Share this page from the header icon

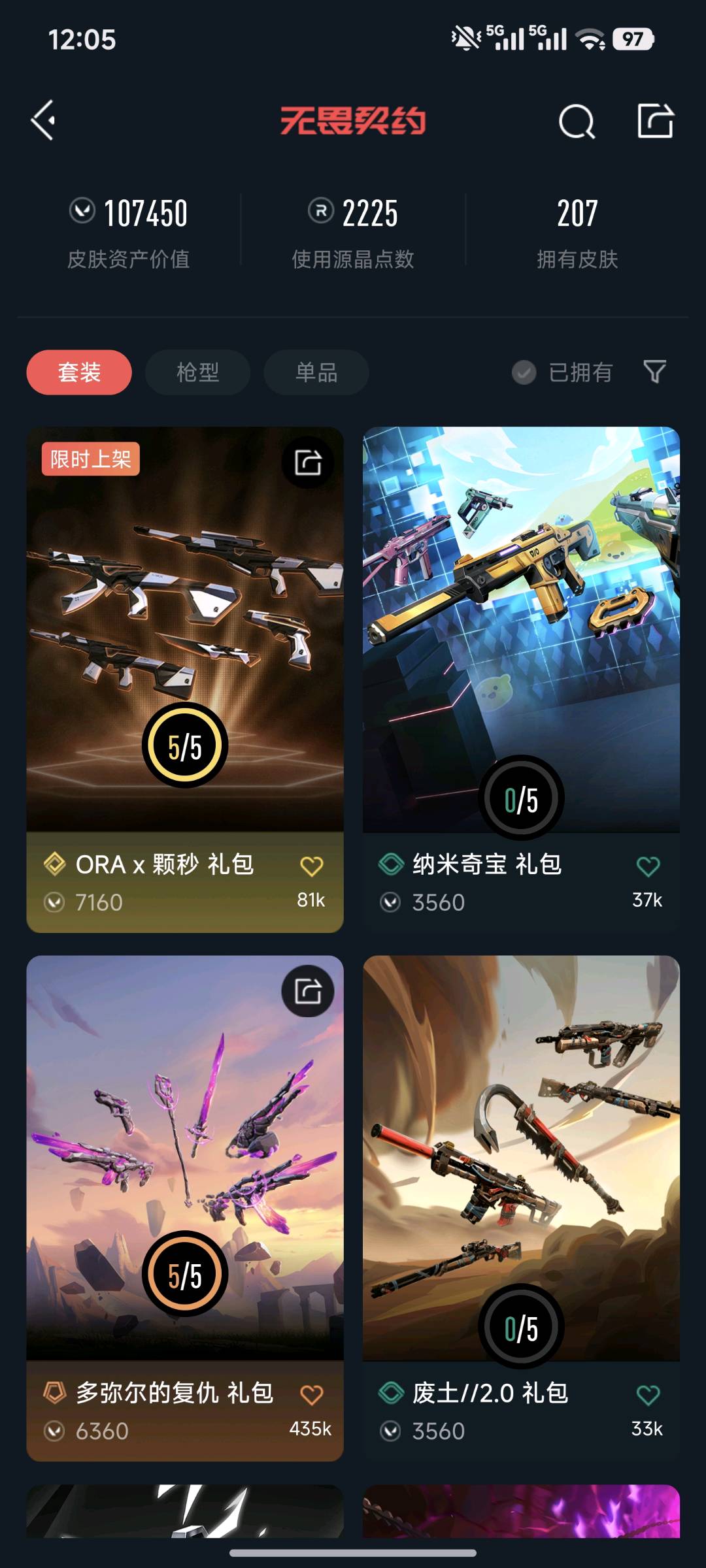(655, 121)
